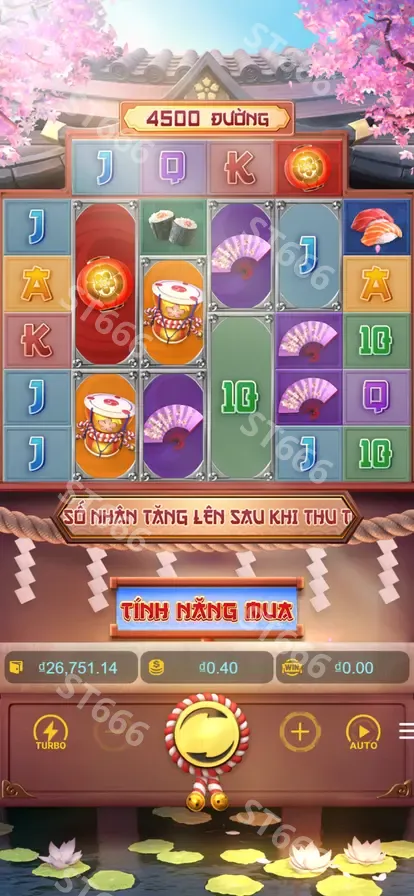Increase the bet with the plus button
414x896 pixels.
[x=300, y=731]
